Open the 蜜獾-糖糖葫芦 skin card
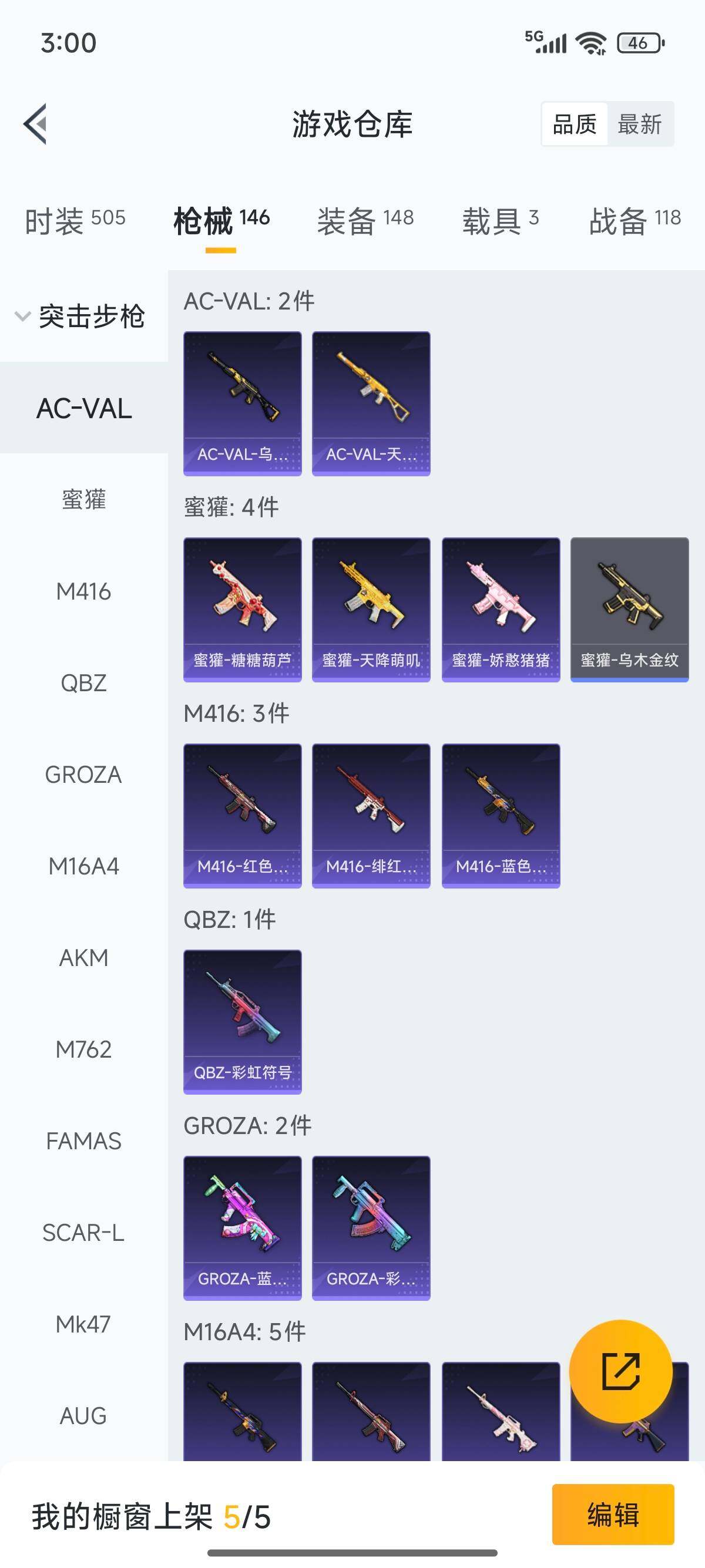Screen dimensions: 705x1568 tap(242, 610)
